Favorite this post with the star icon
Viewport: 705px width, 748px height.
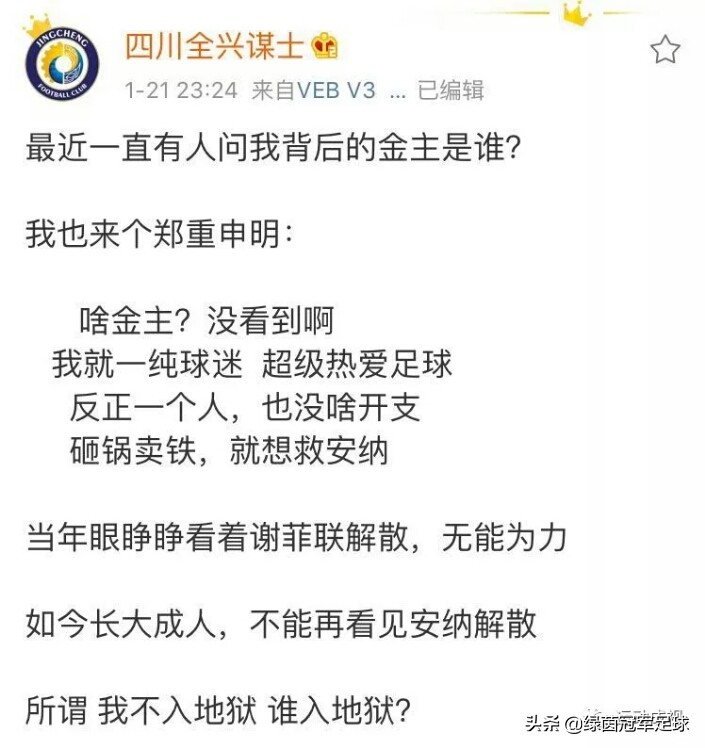point(665,50)
